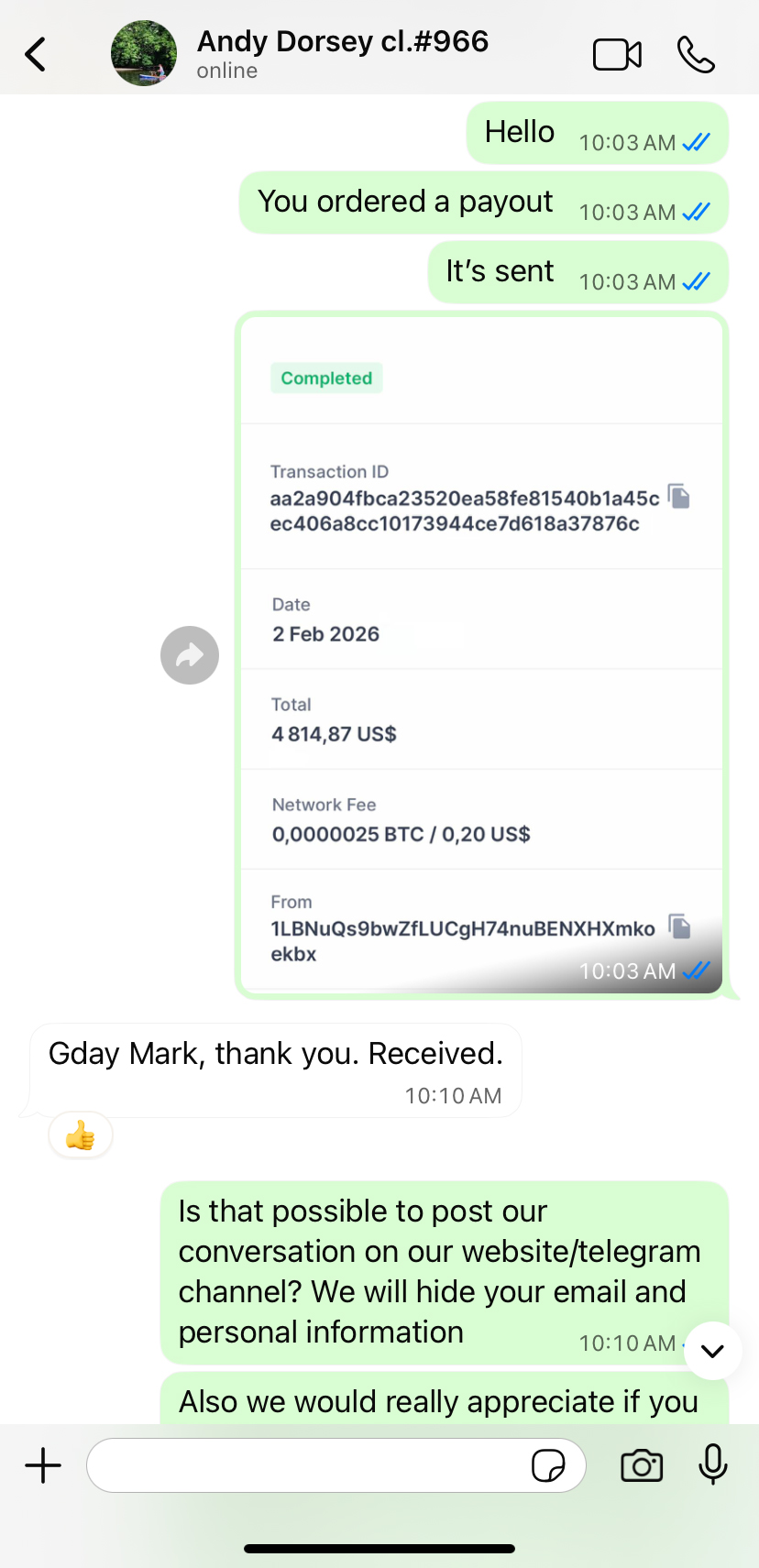The height and width of the screenshot is (1568, 759).
Task: Open Andy Dorsey's contact info
Action: pos(342,53)
